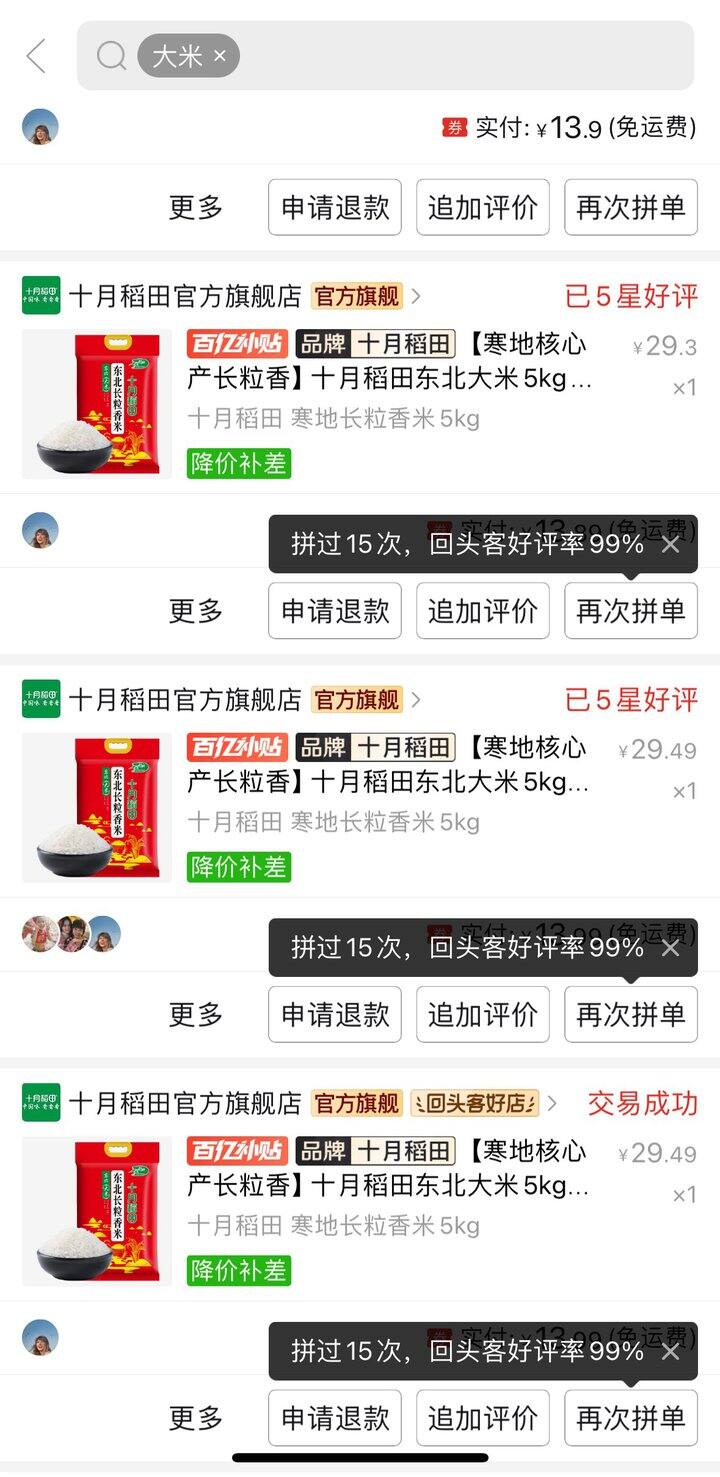Tap 再次拼单 on the ¥13.9 order
This screenshot has height=1477, width=720.
tap(631, 208)
